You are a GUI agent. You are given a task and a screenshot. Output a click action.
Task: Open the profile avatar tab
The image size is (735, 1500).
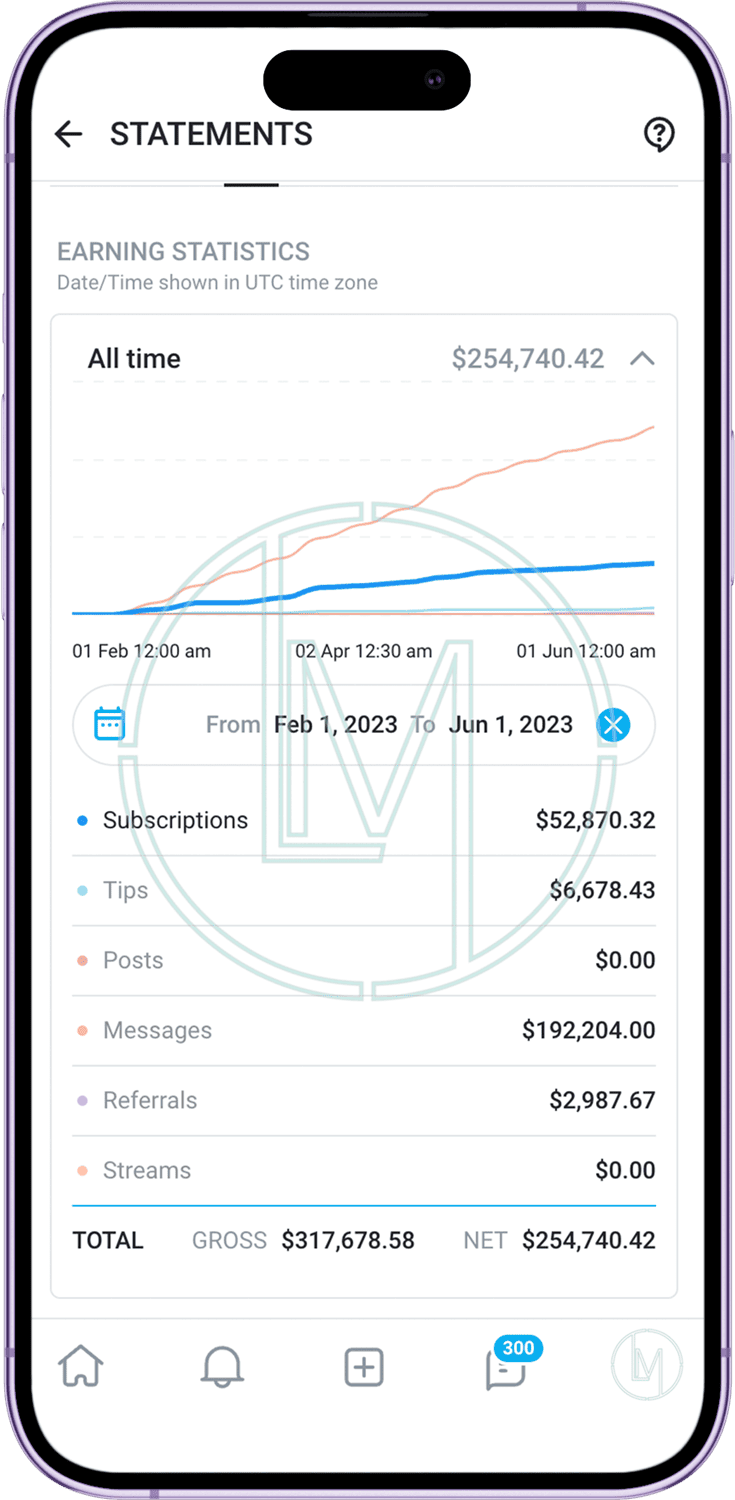point(647,1365)
